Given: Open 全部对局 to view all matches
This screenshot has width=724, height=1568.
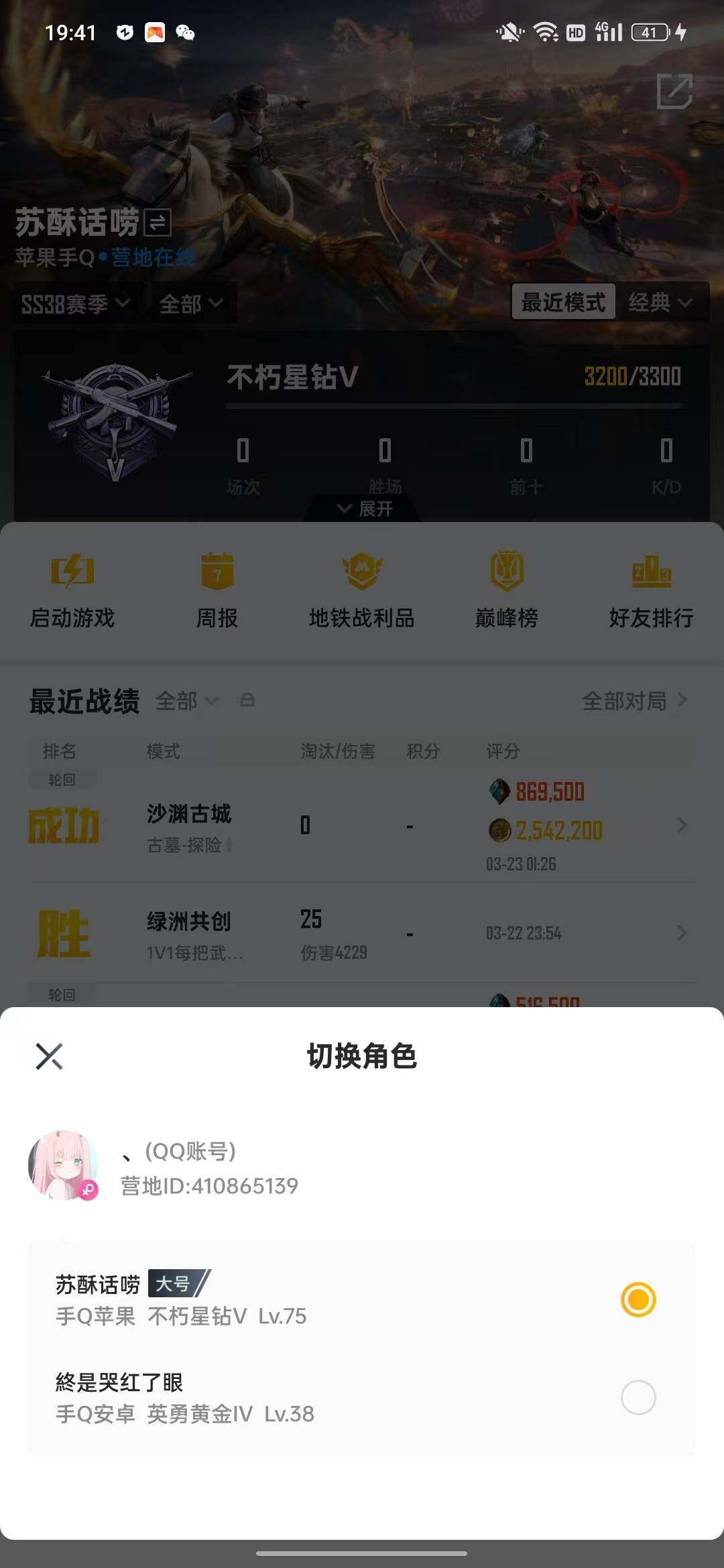Looking at the screenshot, I should (623, 700).
